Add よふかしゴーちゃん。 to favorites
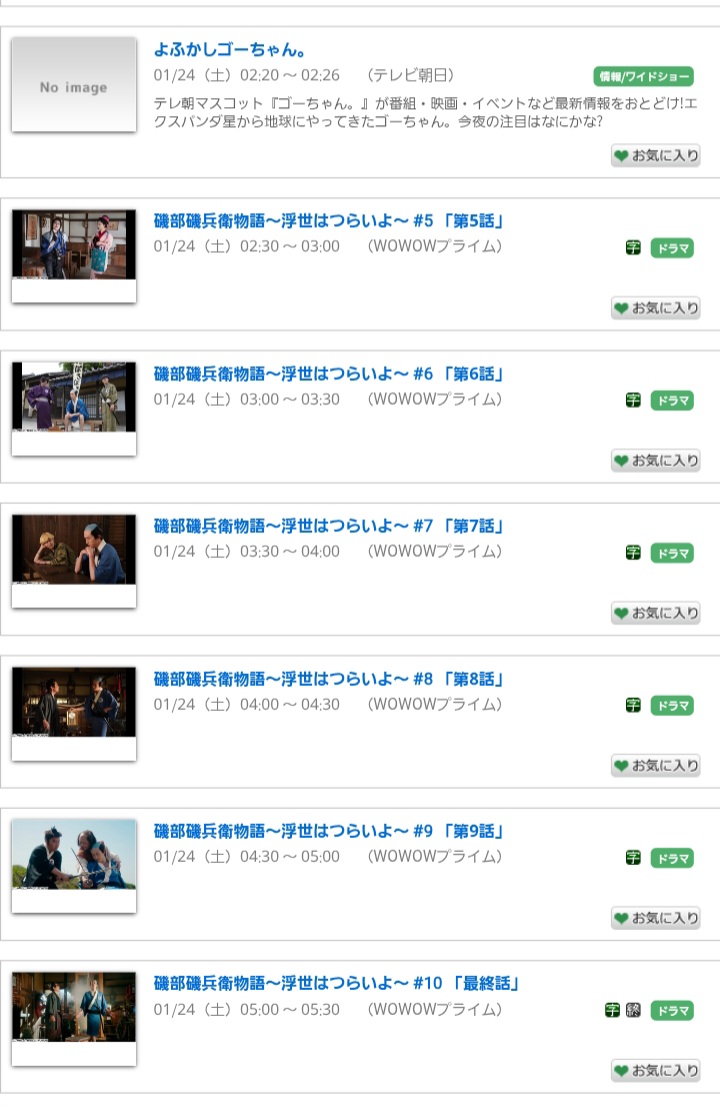Viewport: 720px width, 1106px height. pyautogui.click(x=656, y=156)
